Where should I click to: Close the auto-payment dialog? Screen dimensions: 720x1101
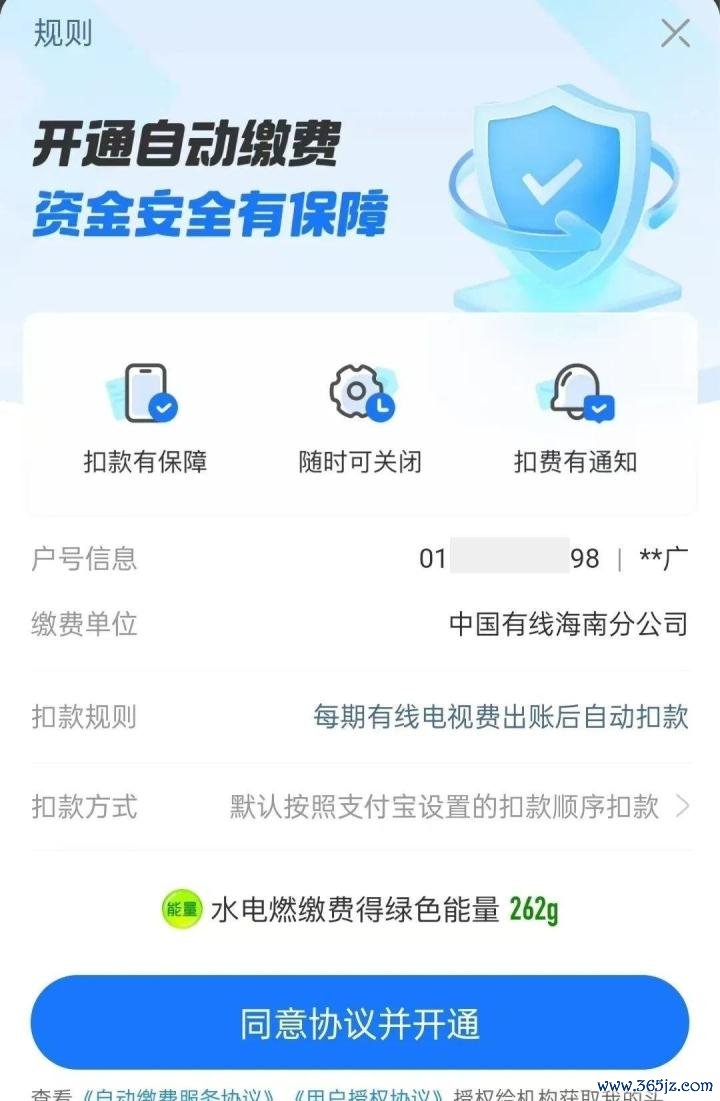point(675,34)
